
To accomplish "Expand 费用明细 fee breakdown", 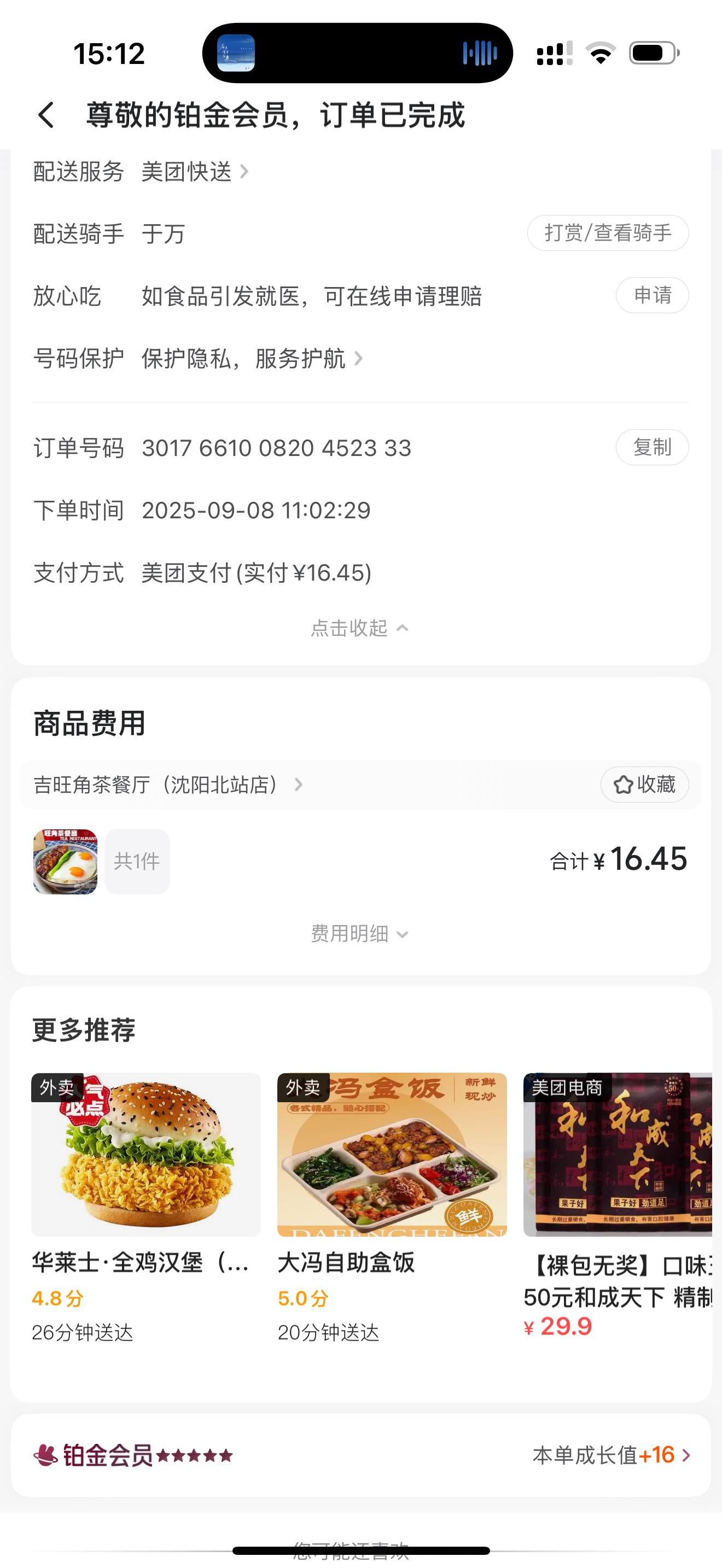I will coord(359,934).
